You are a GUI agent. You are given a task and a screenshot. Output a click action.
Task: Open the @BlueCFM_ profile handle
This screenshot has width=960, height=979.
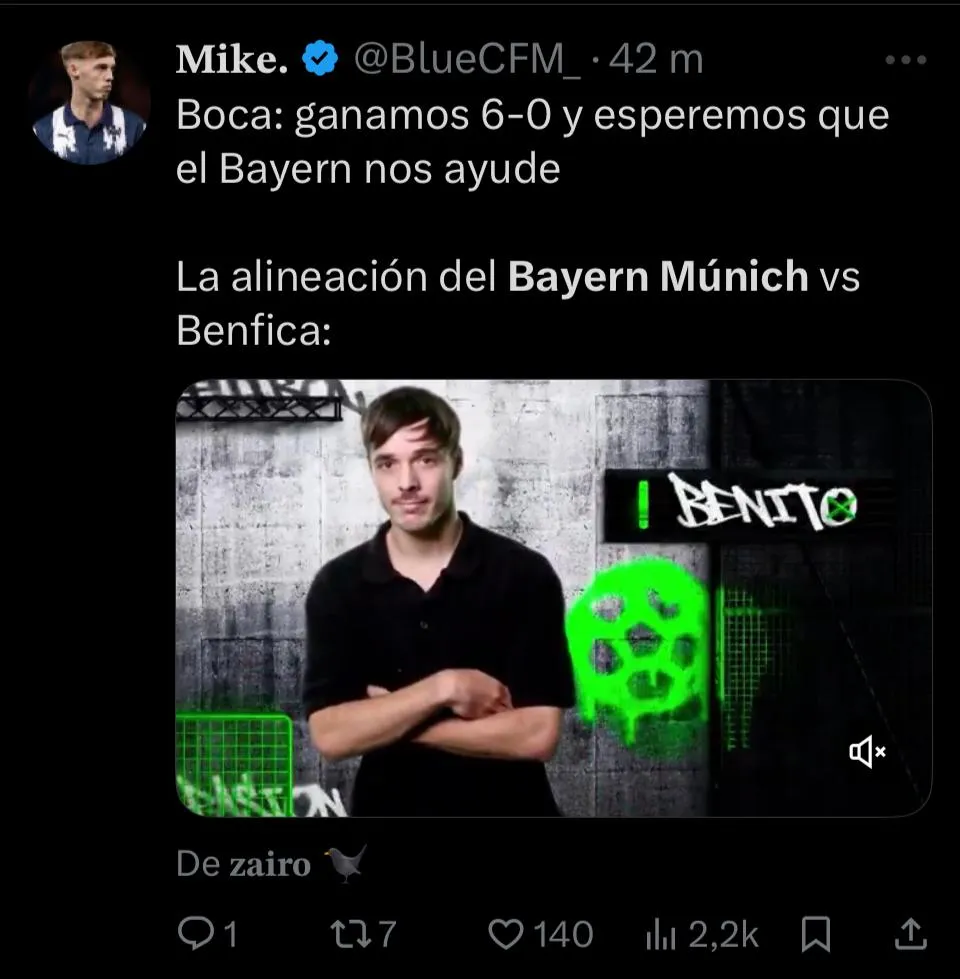466,60
